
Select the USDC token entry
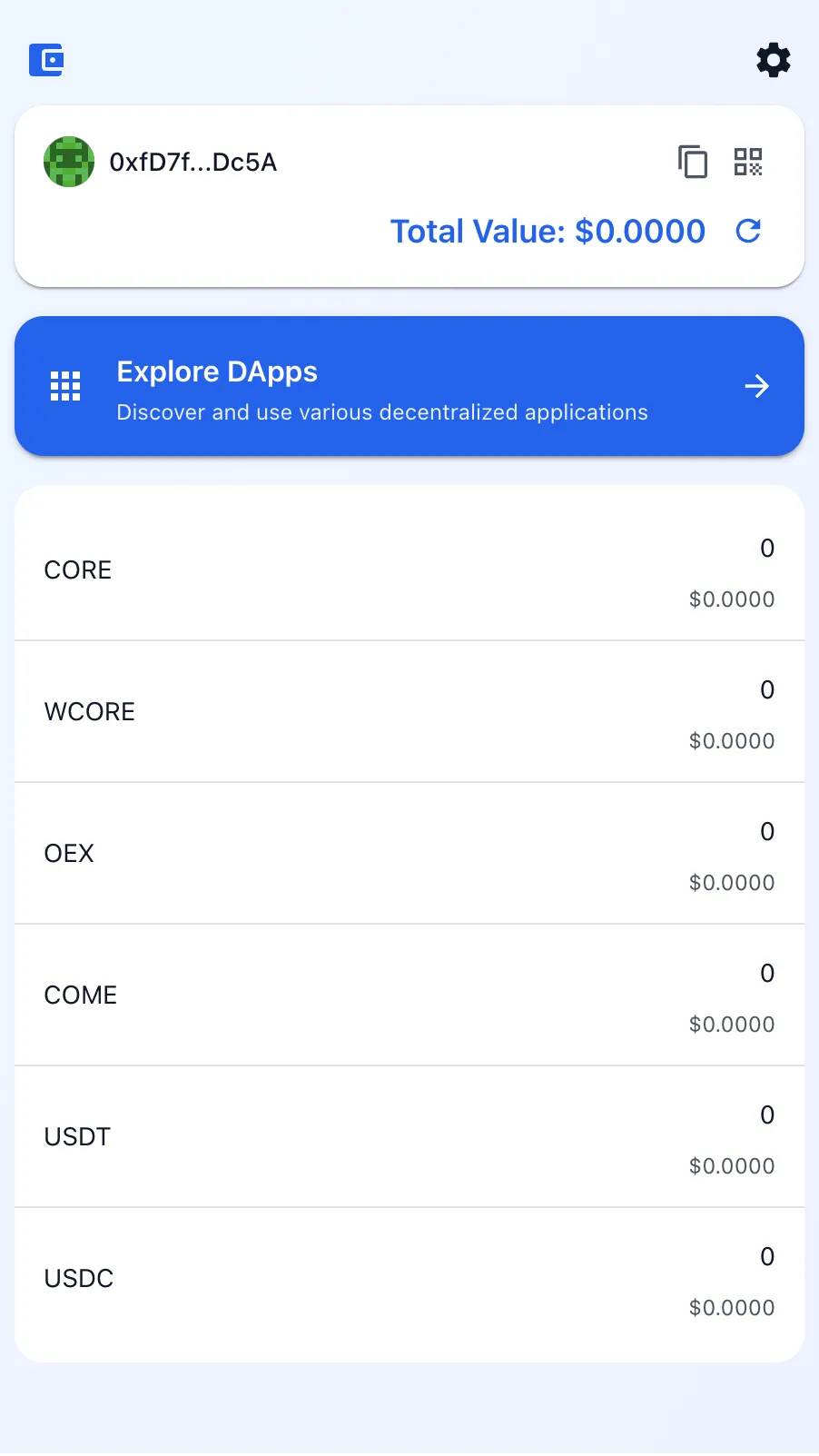pos(409,1278)
